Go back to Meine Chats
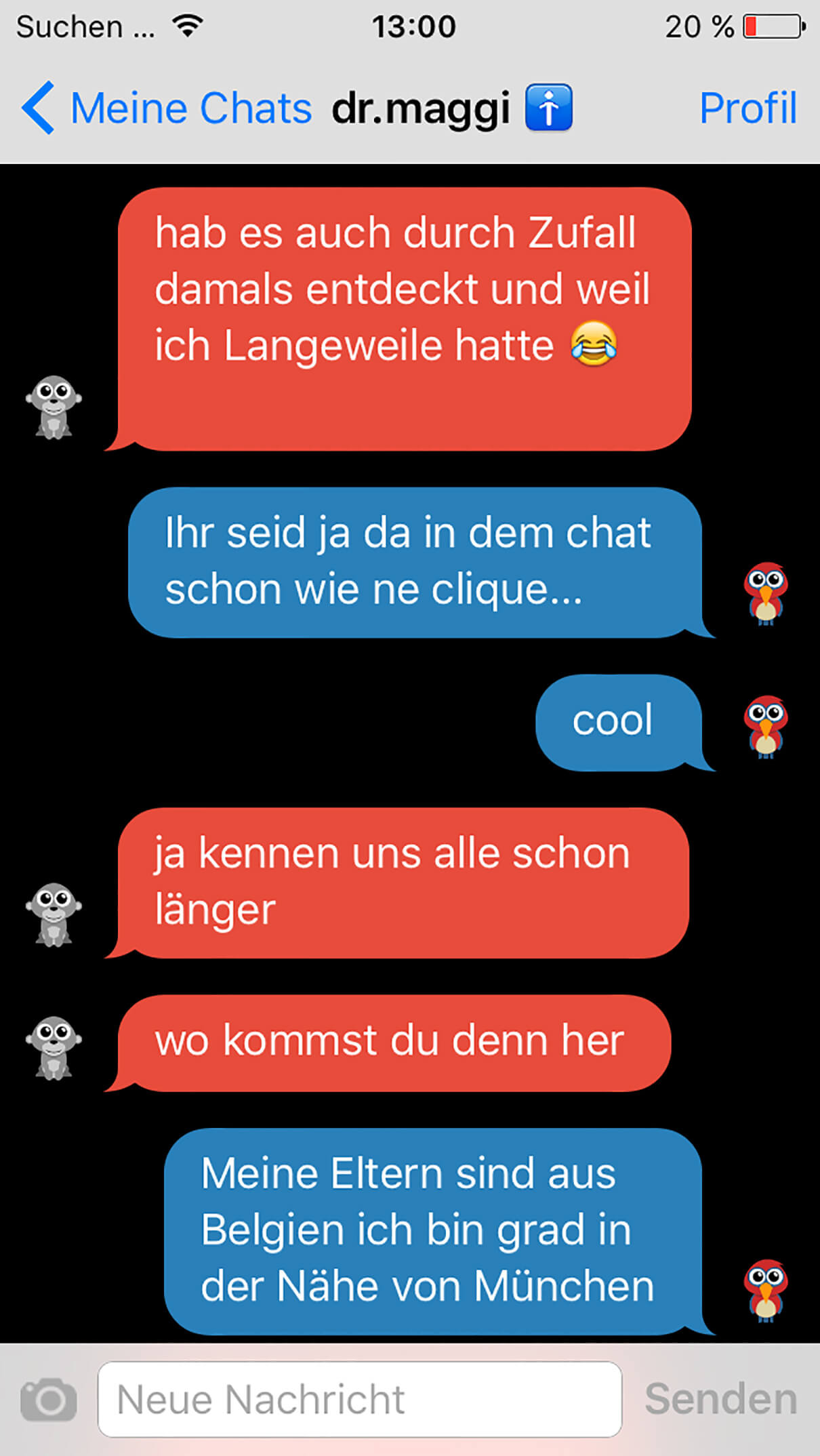Viewport: 820px width, 1456px height. tap(166, 108)
